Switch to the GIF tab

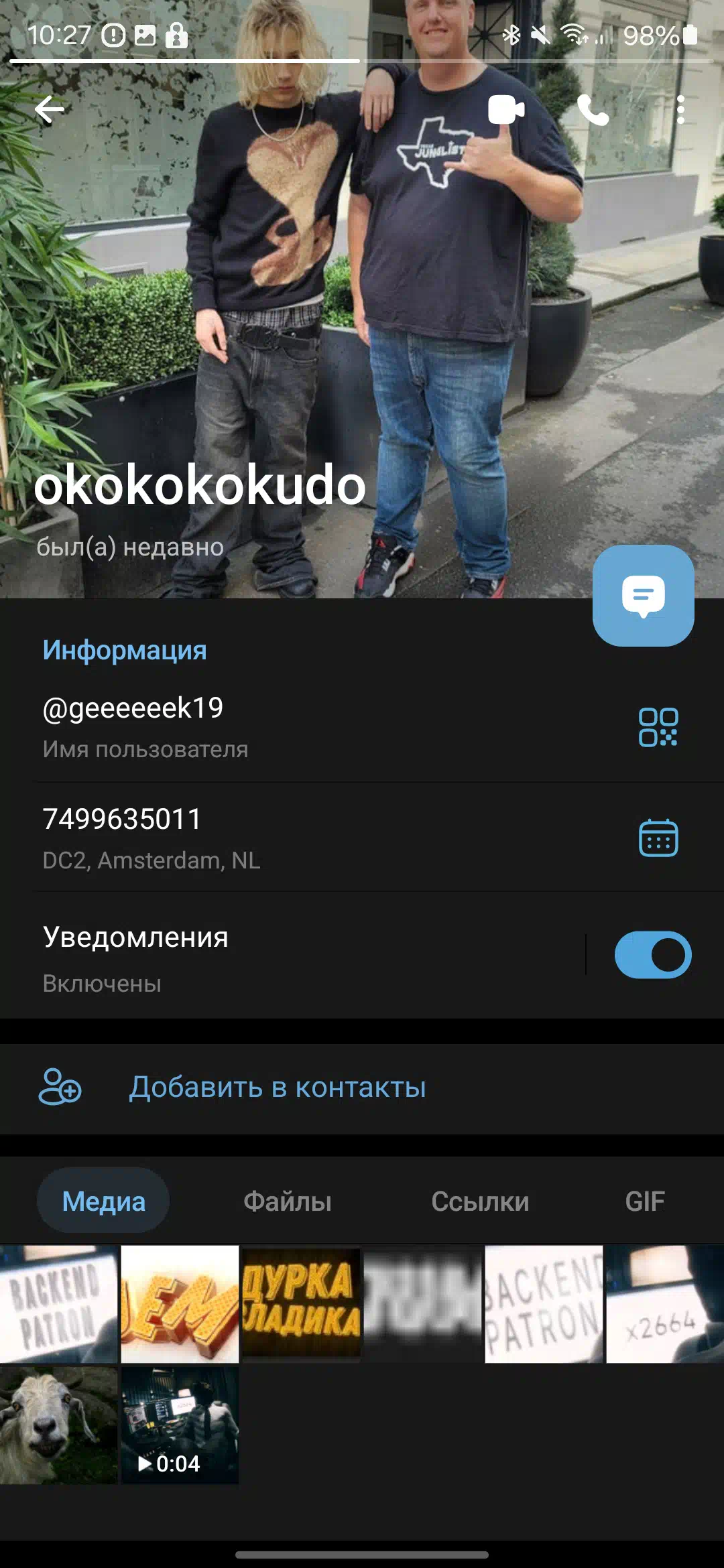click(645, 1201)
